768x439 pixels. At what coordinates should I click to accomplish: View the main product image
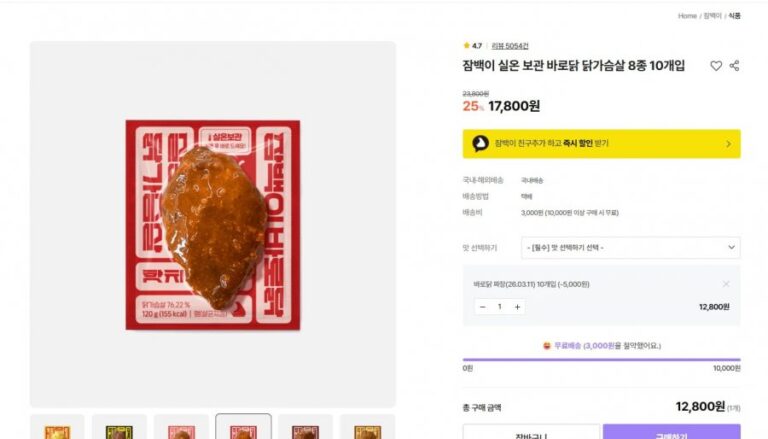point(213,224)
